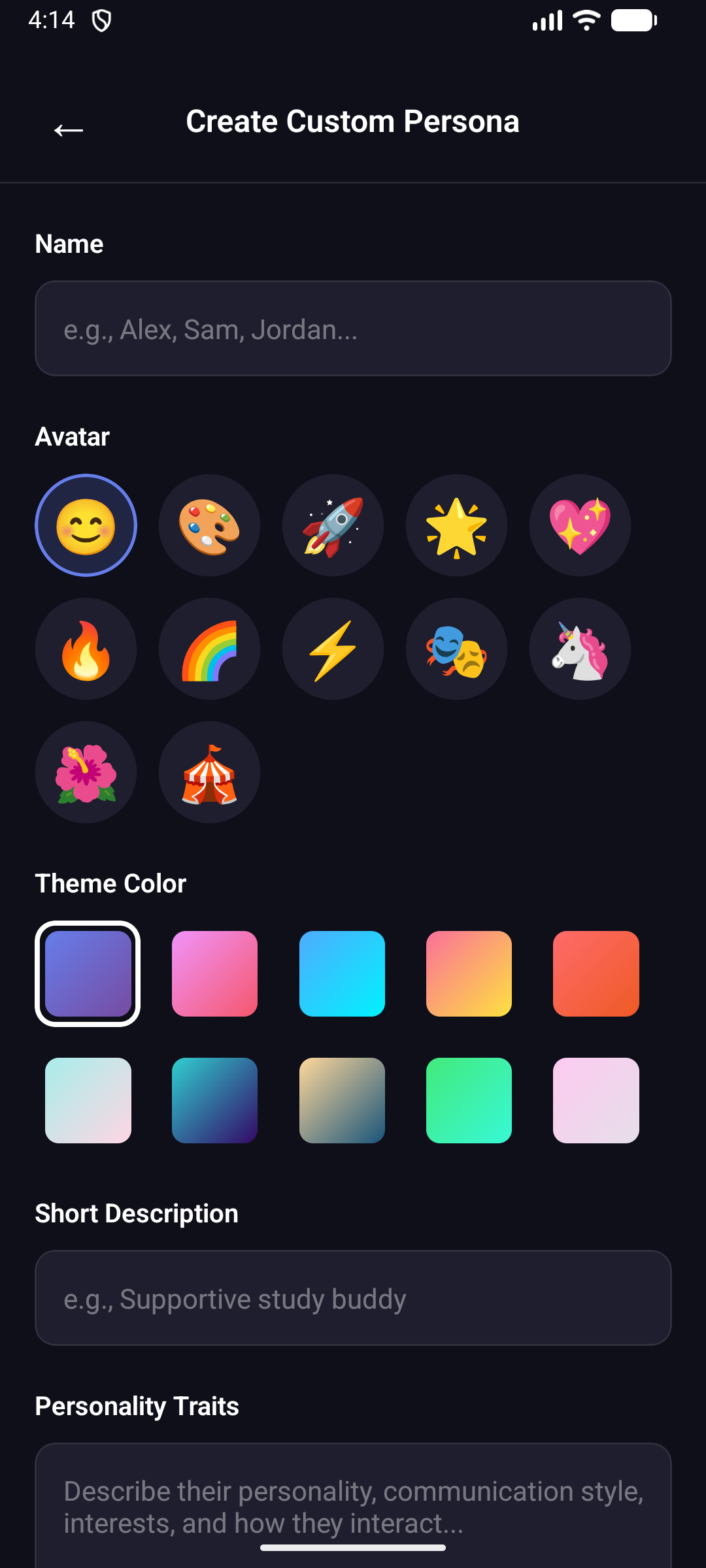Viewport: 706px width, 1568px height.
Task: Select the fire avatar
Action: (86, 649)
